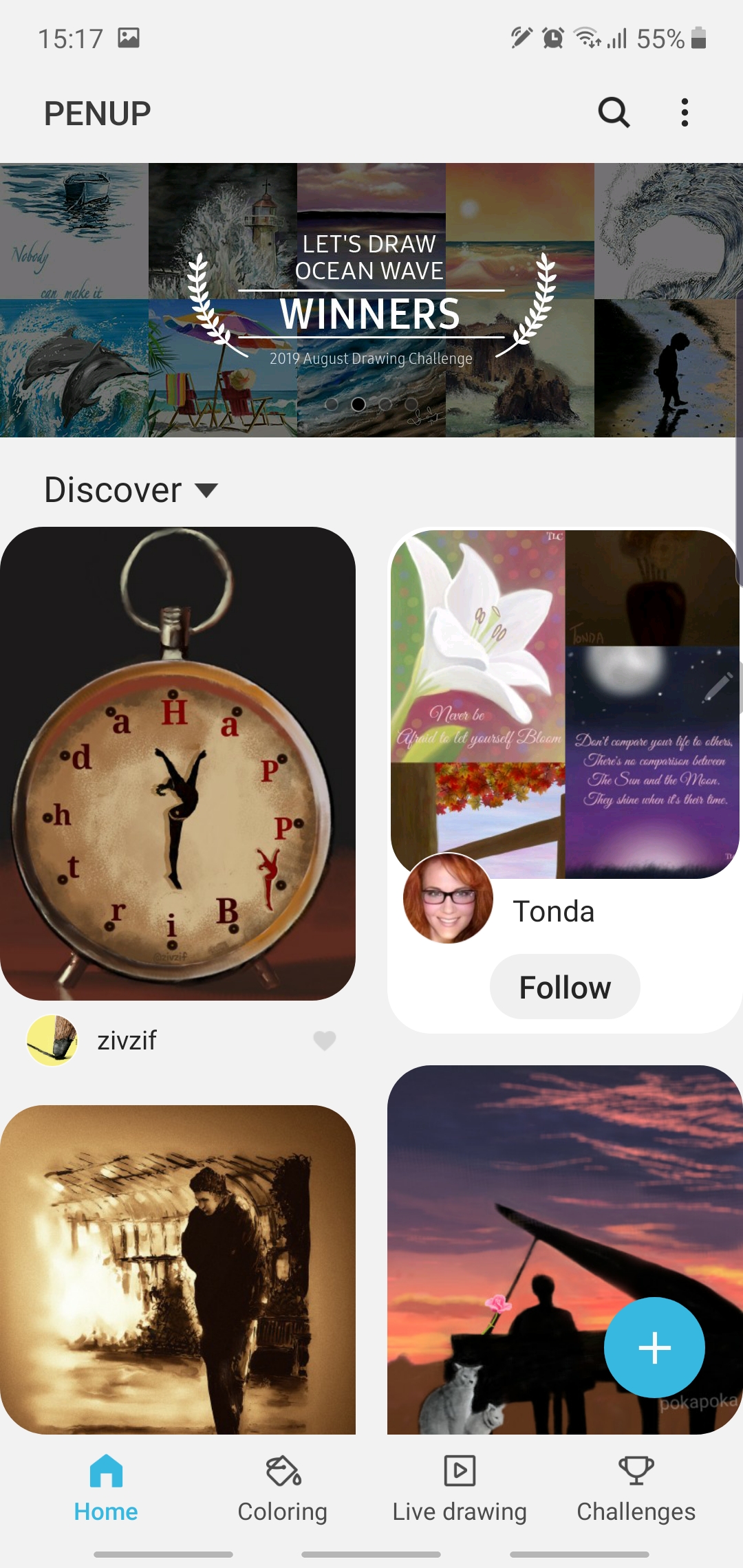The image size is (743, 1568).
Task: Switch to the Challenges tab
Action: pyautogui.click(x=636, y=1488)
